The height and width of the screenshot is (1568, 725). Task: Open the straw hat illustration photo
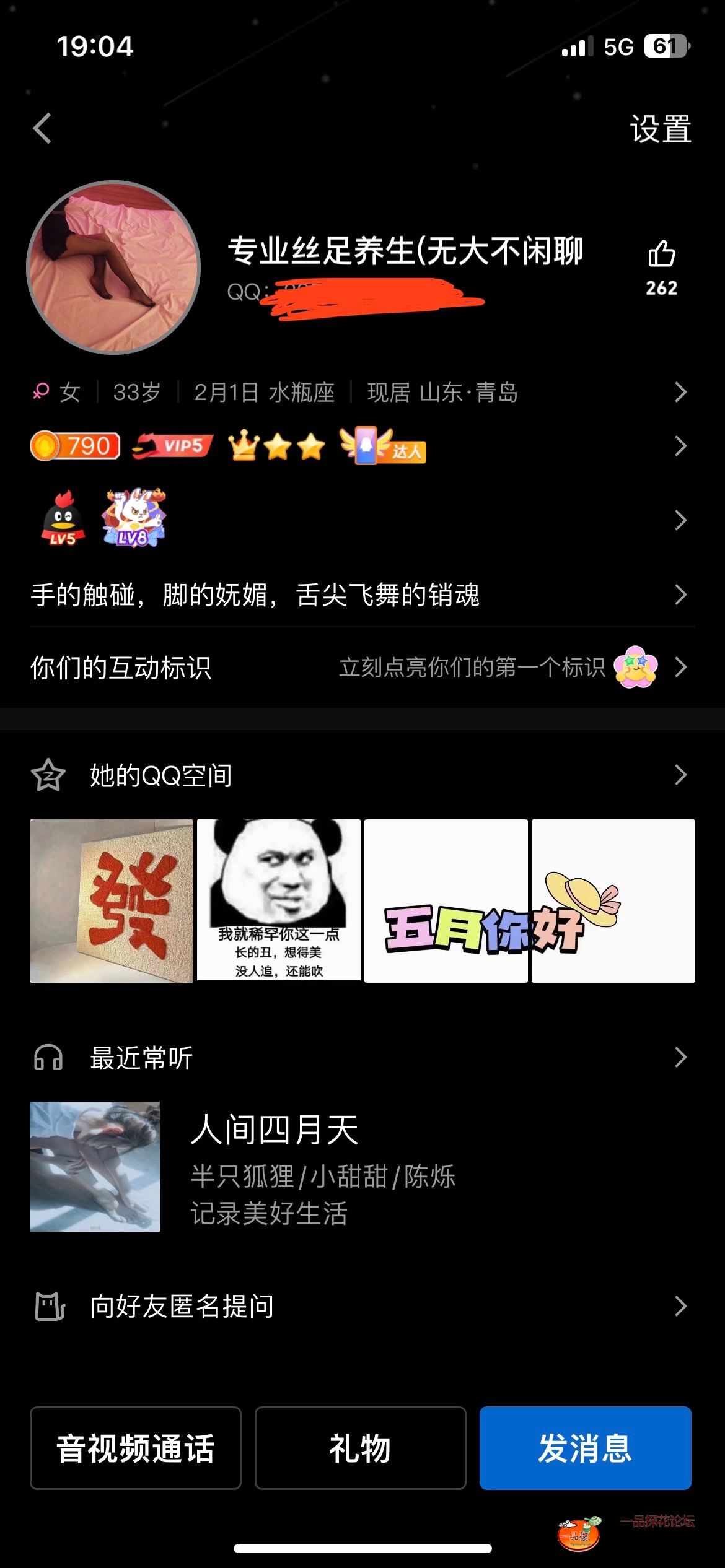[x=613, y=901]
